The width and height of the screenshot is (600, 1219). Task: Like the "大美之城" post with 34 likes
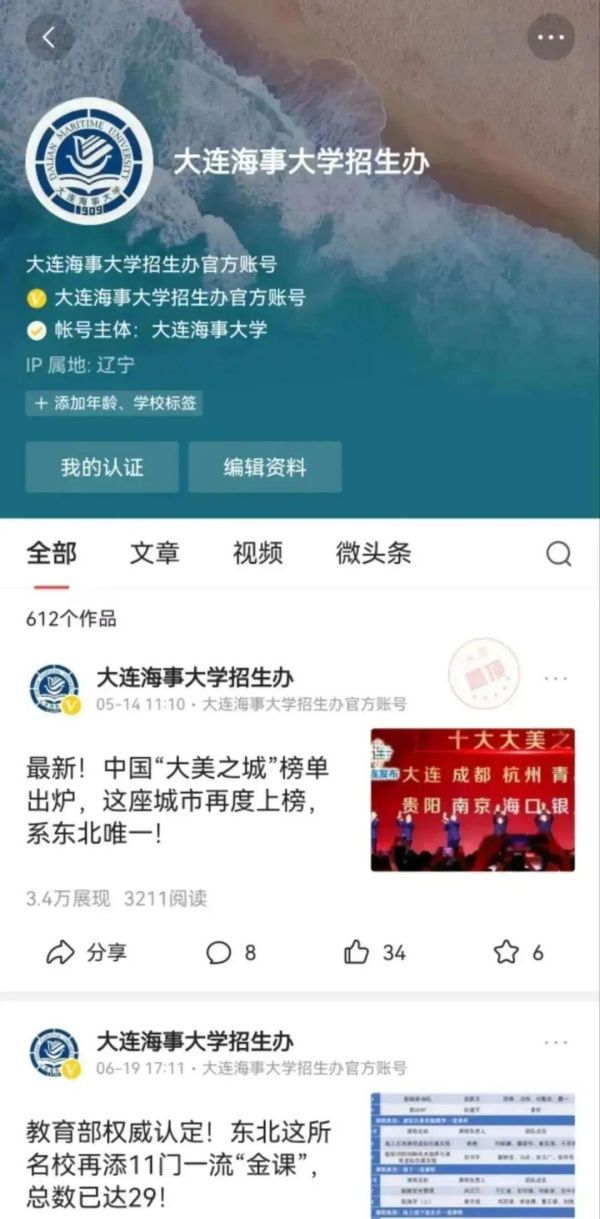point(375,952)
